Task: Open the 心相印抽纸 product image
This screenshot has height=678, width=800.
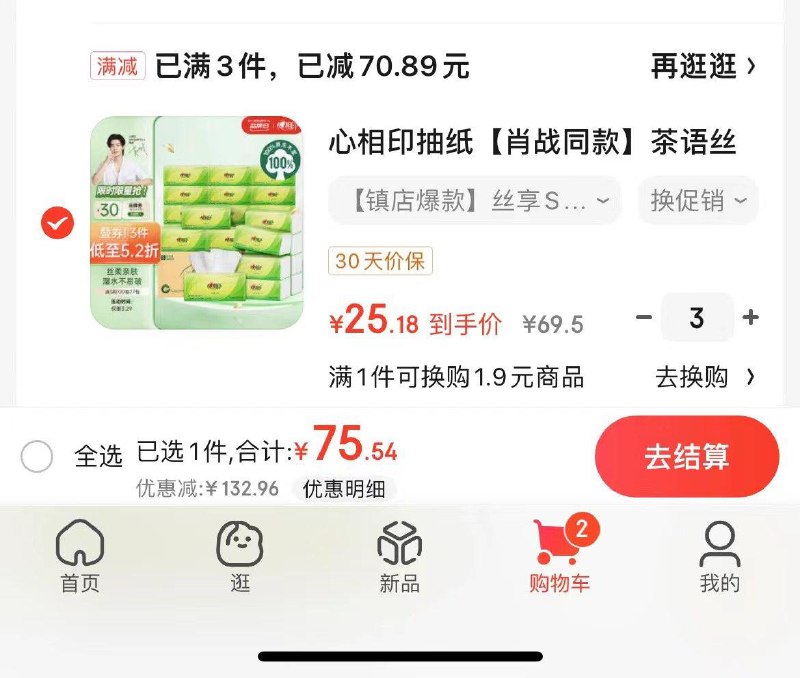Action: coord(196,223)
